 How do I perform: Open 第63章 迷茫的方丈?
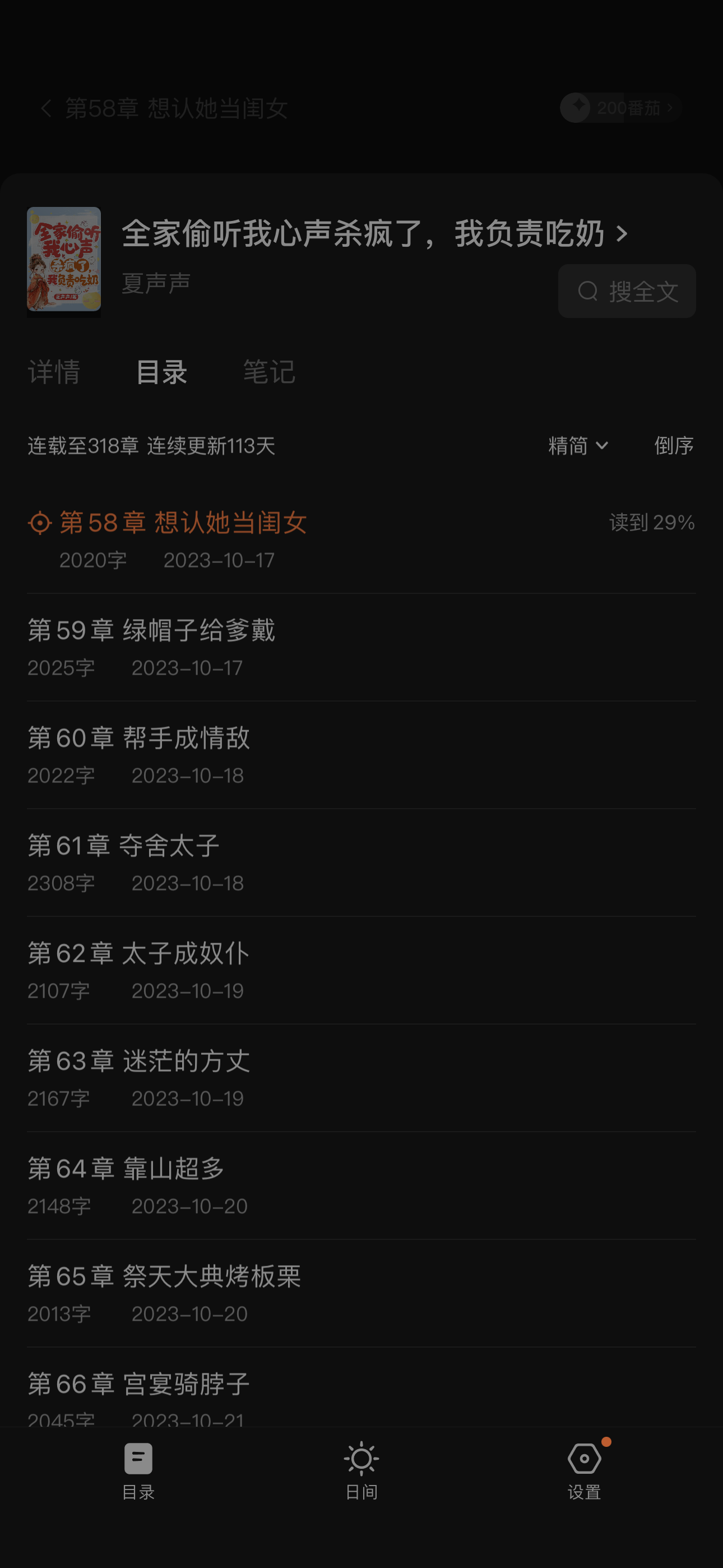[x=139, y=1062]
